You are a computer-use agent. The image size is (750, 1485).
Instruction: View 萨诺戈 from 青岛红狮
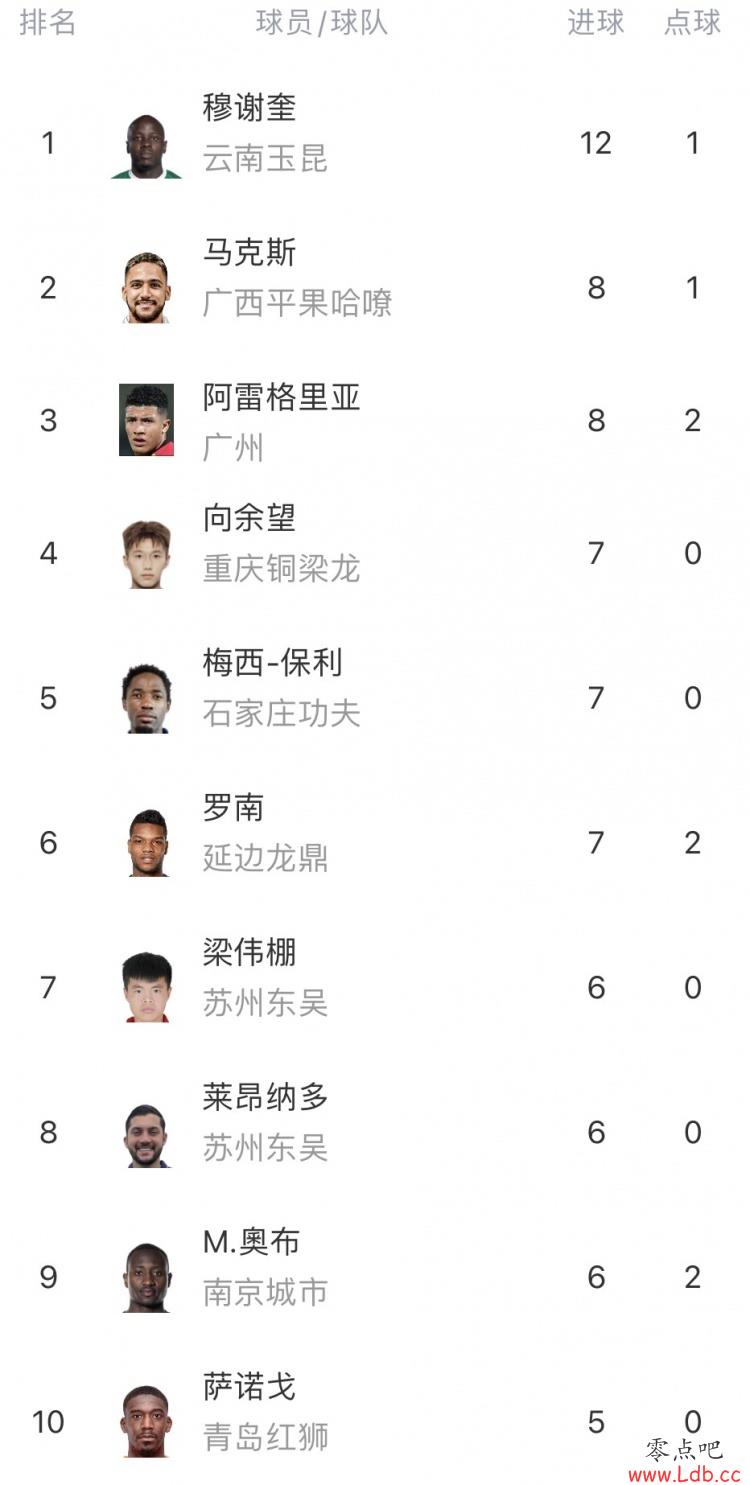375,1421
